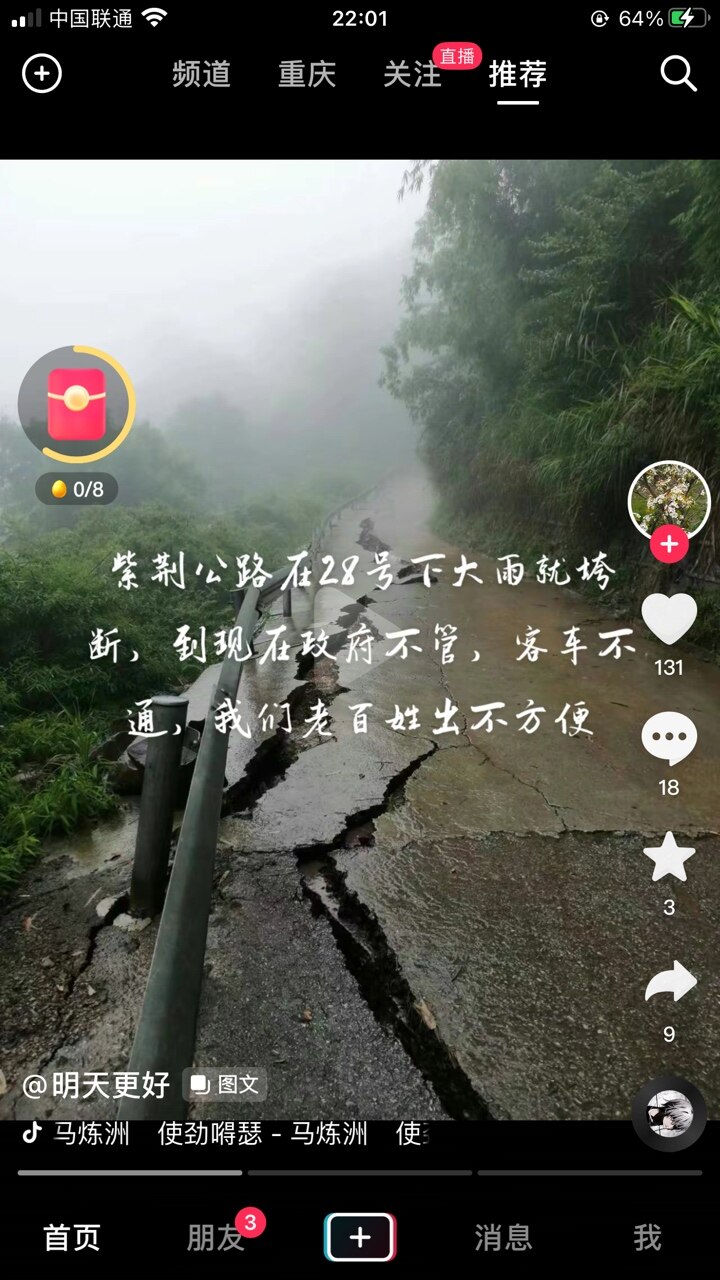Switch to the 频道 tab
The width and height of the screenshot is (720, 1280).
tap(201, 74)
